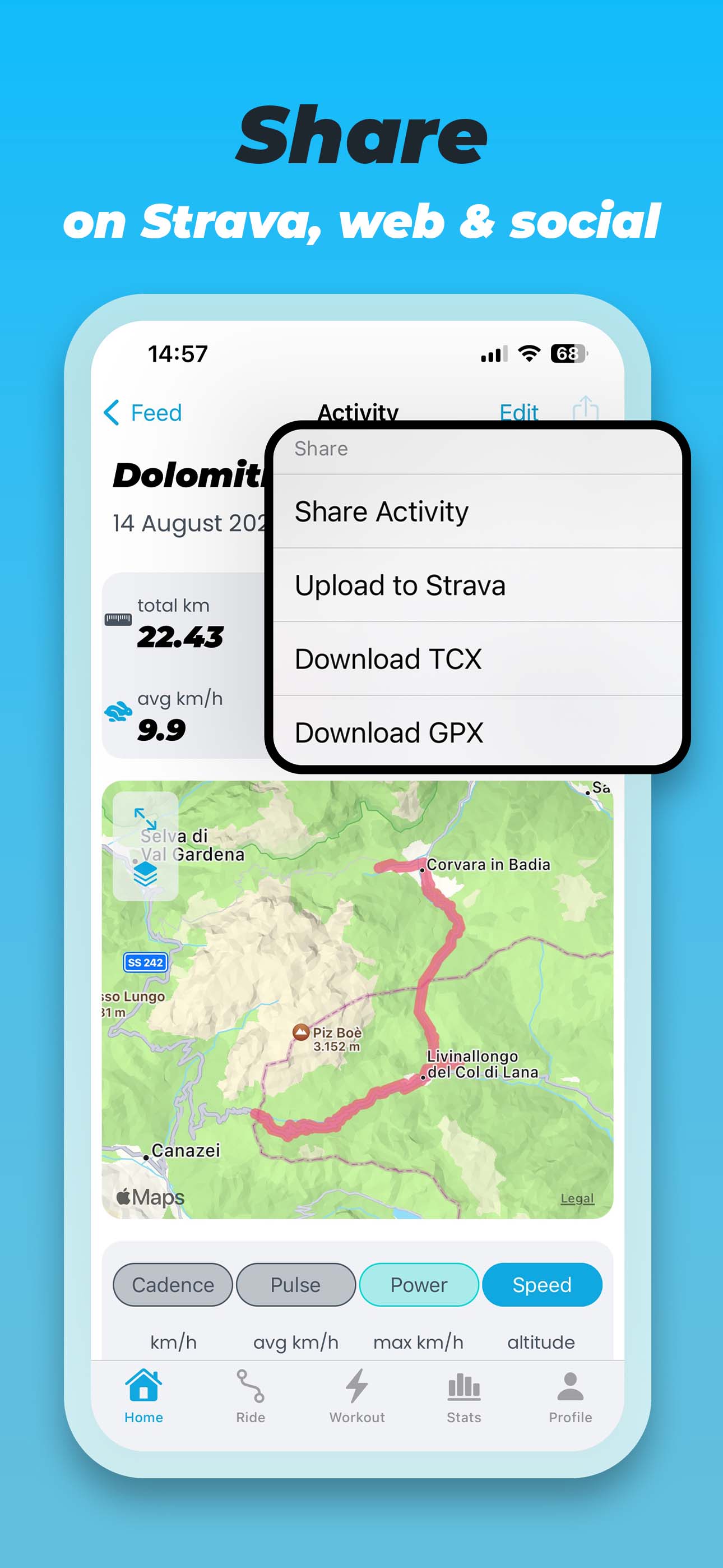Open the map layers selector
This screenshot has width=723, height=1568.
pyautogui.click(x=146, y=875)
